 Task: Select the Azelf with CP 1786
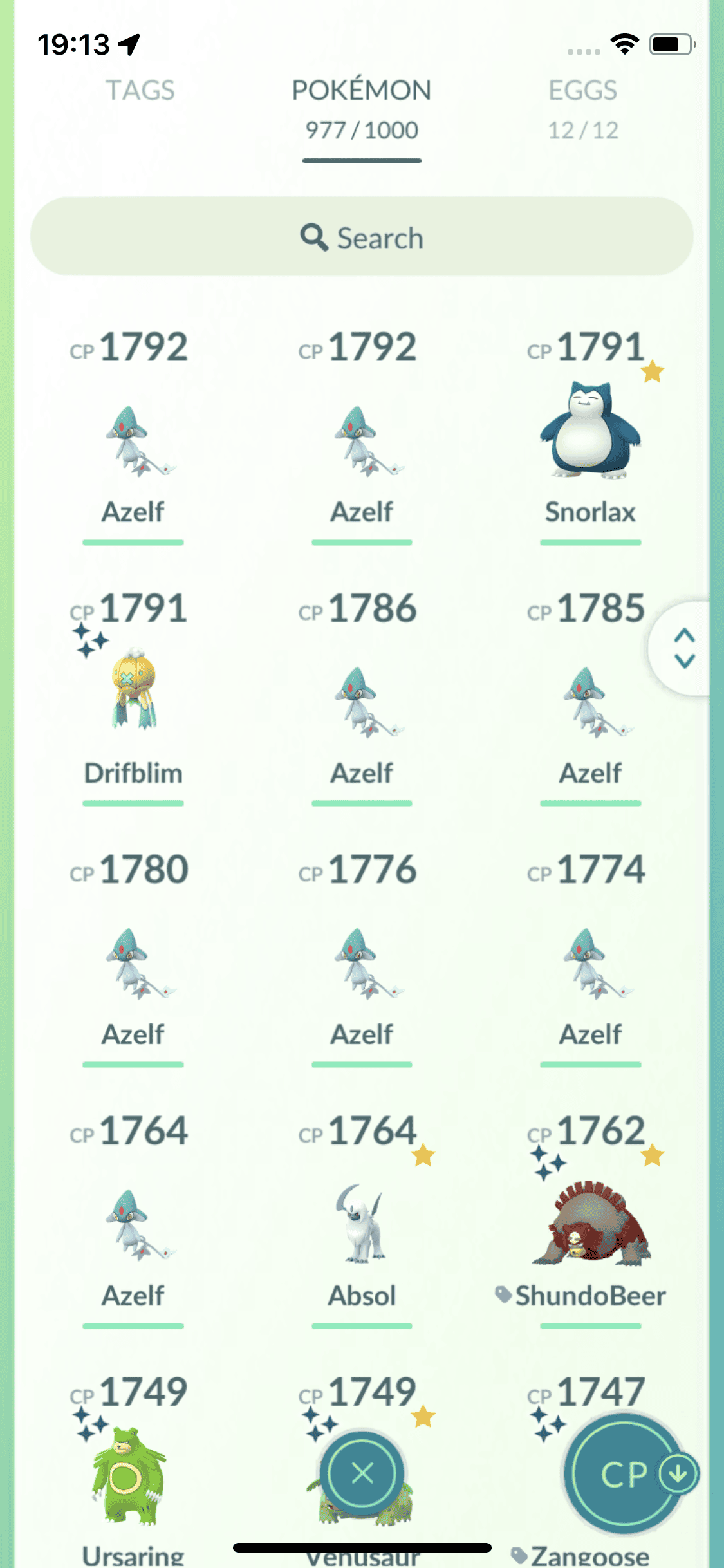click(x=362, y=702)
